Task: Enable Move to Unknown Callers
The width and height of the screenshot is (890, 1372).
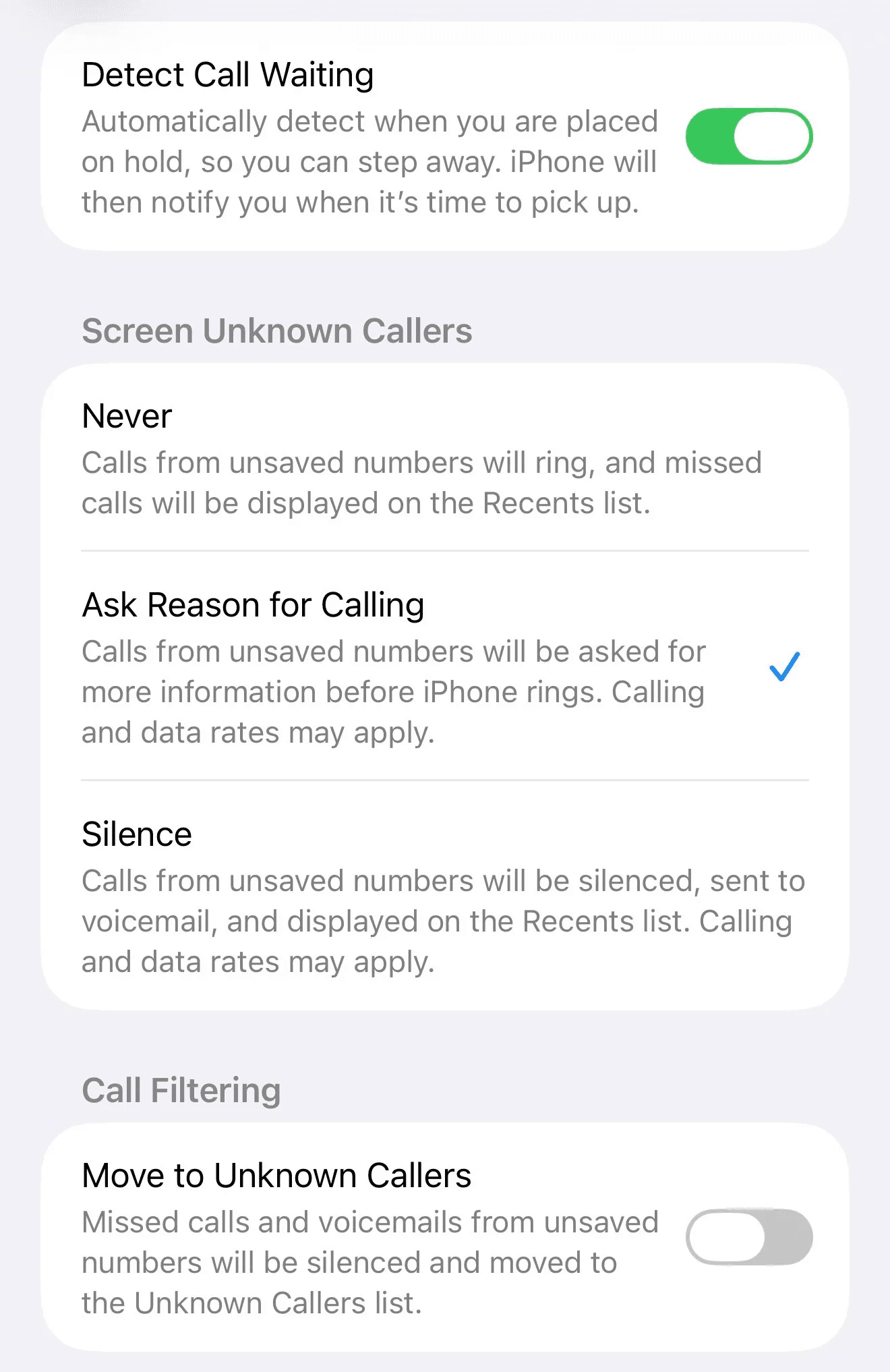Action: tap(748, 1237)
